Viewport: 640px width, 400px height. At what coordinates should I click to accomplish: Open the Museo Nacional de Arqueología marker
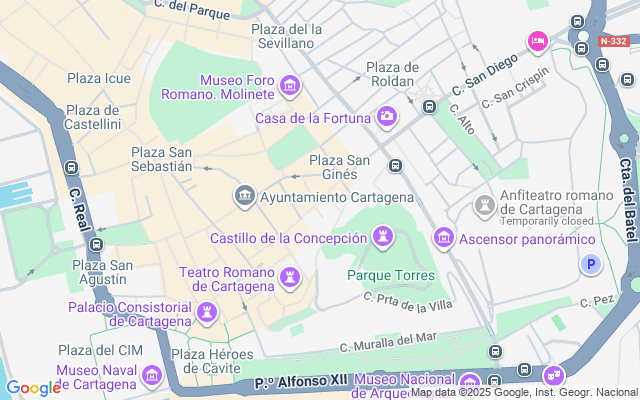(x=470, y=381)
